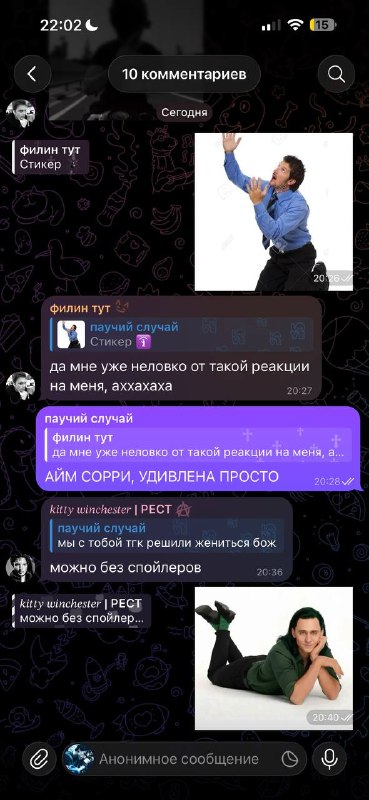The image size is (369, 800).
Task: Open the sticker of man lying down
Action: [274, 658]
